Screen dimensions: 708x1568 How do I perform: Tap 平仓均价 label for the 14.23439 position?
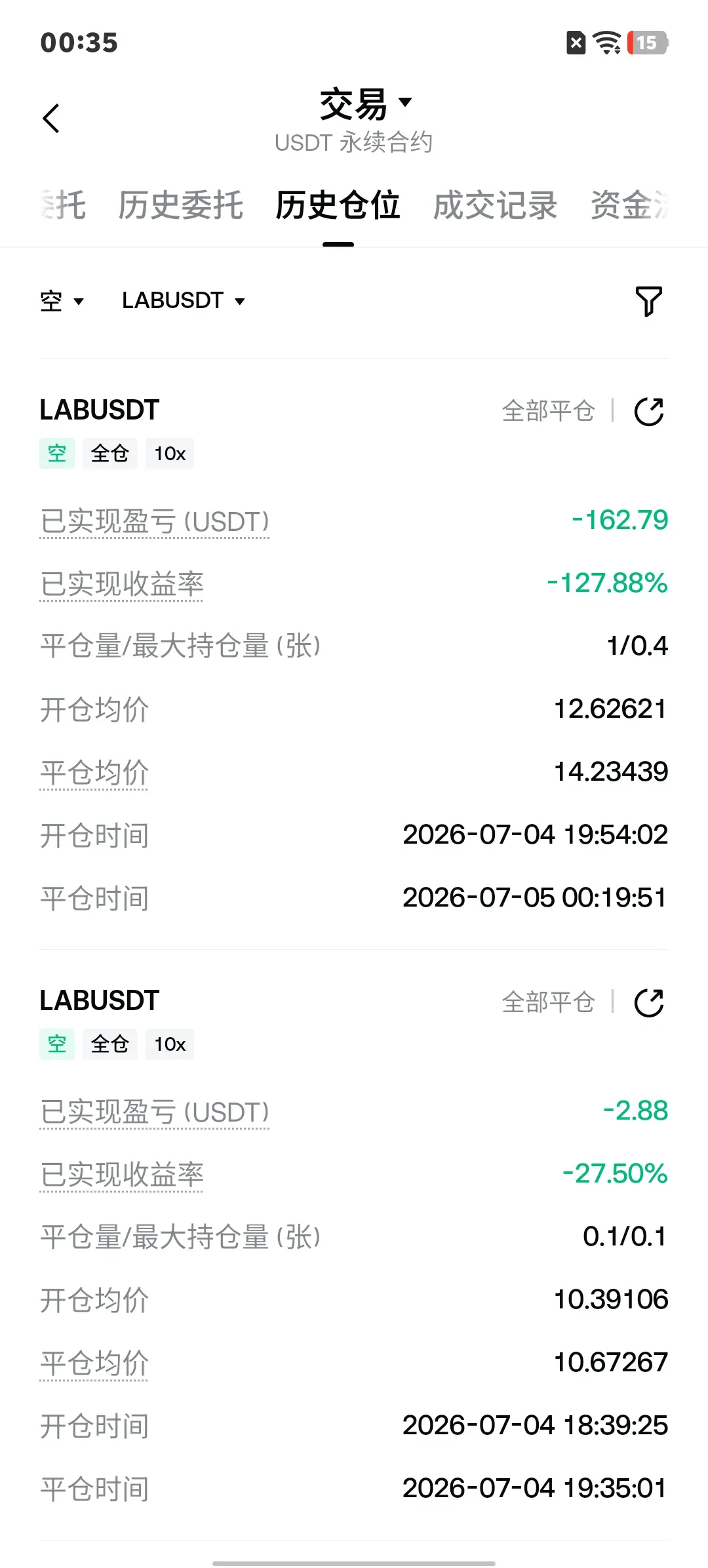tap(94, 773)
